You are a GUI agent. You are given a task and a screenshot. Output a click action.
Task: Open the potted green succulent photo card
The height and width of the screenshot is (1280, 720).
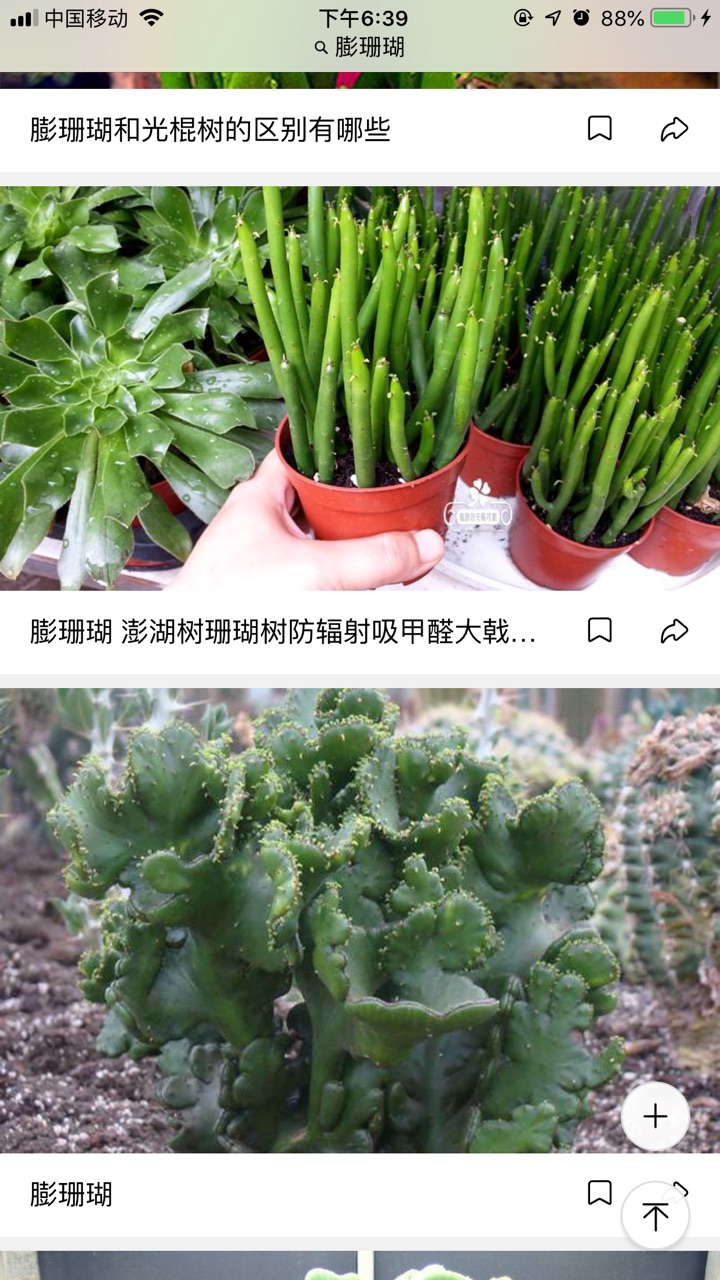coord(360,388)
